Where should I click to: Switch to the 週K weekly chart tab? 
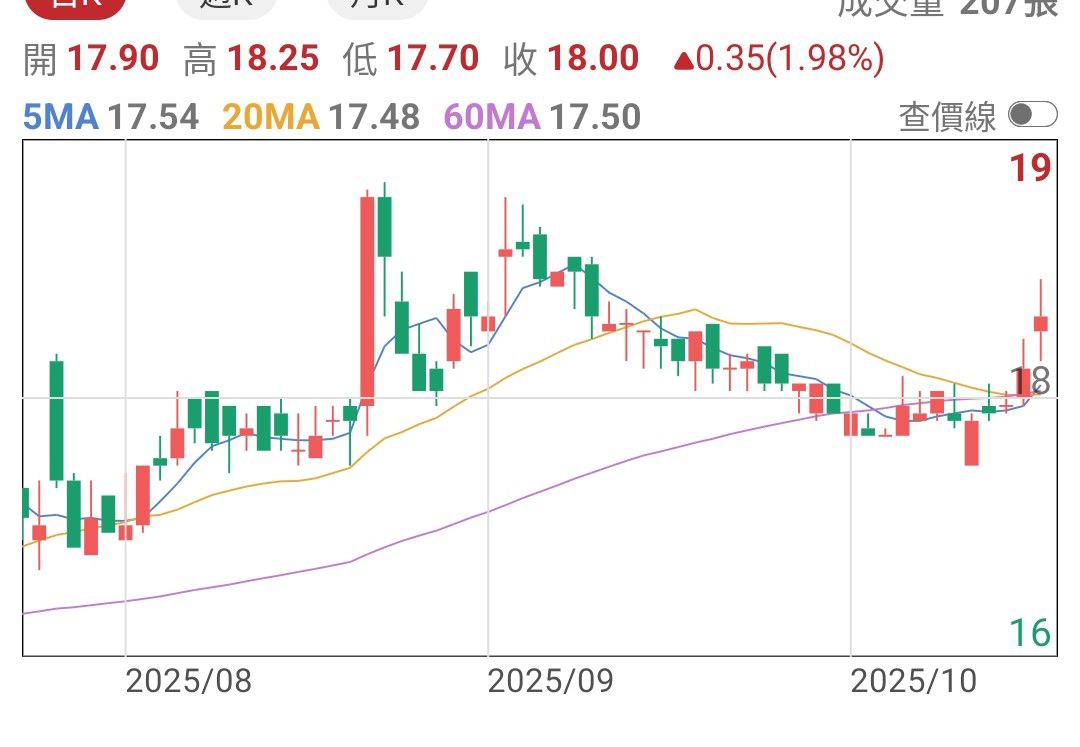[x=226, y=5]
